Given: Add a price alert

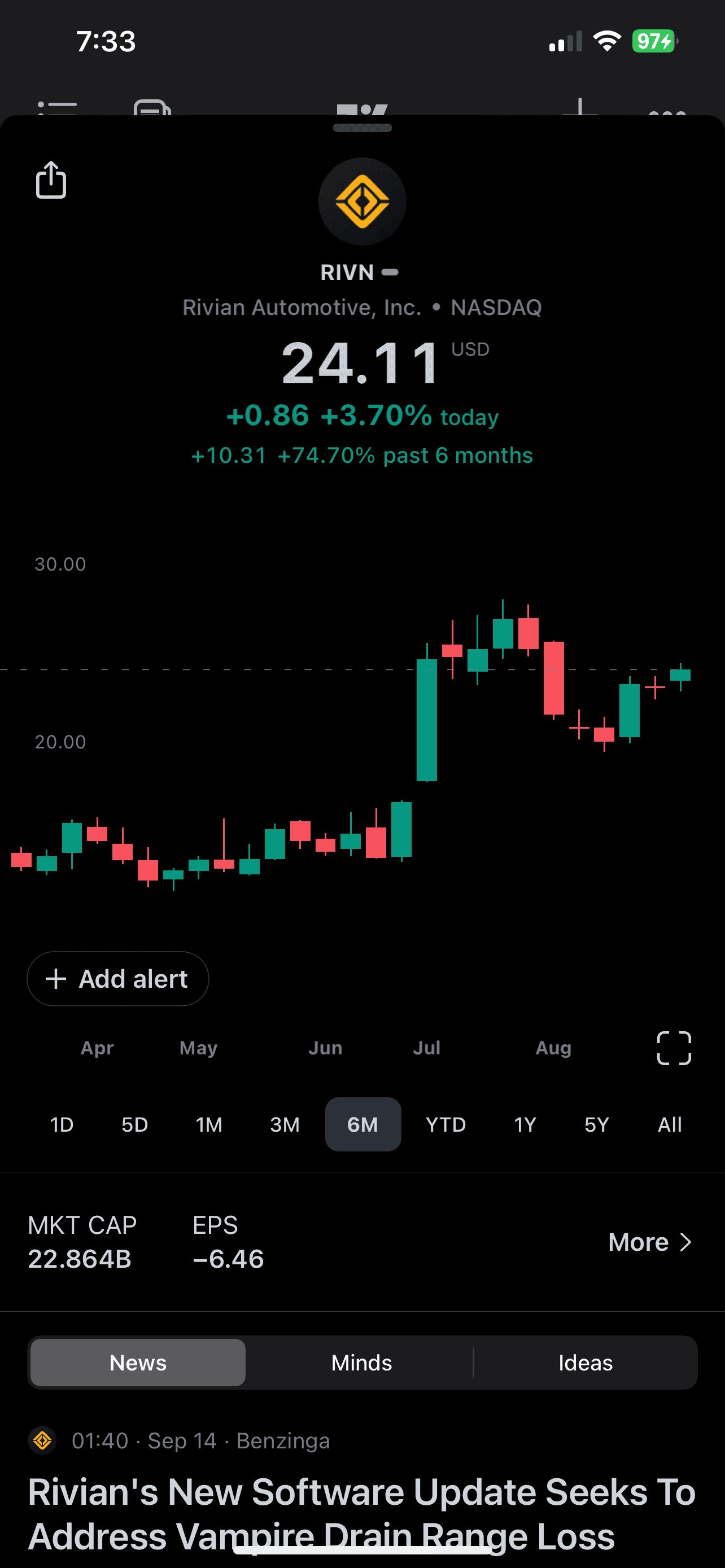Looking at the screenshot, I should coord(118,979).
